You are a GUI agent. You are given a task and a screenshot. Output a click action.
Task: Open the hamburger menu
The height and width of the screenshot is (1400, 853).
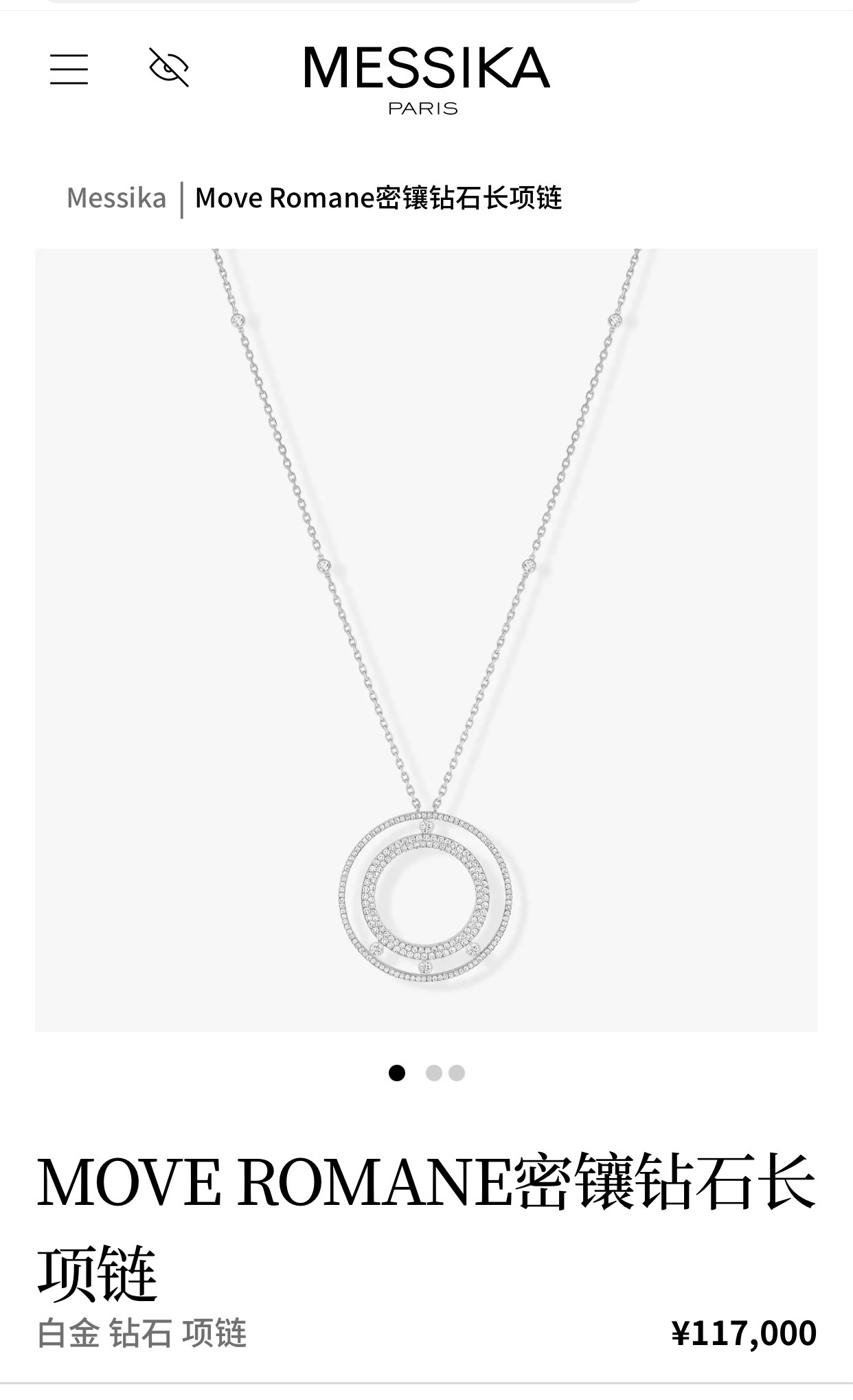tap(69, 69)
